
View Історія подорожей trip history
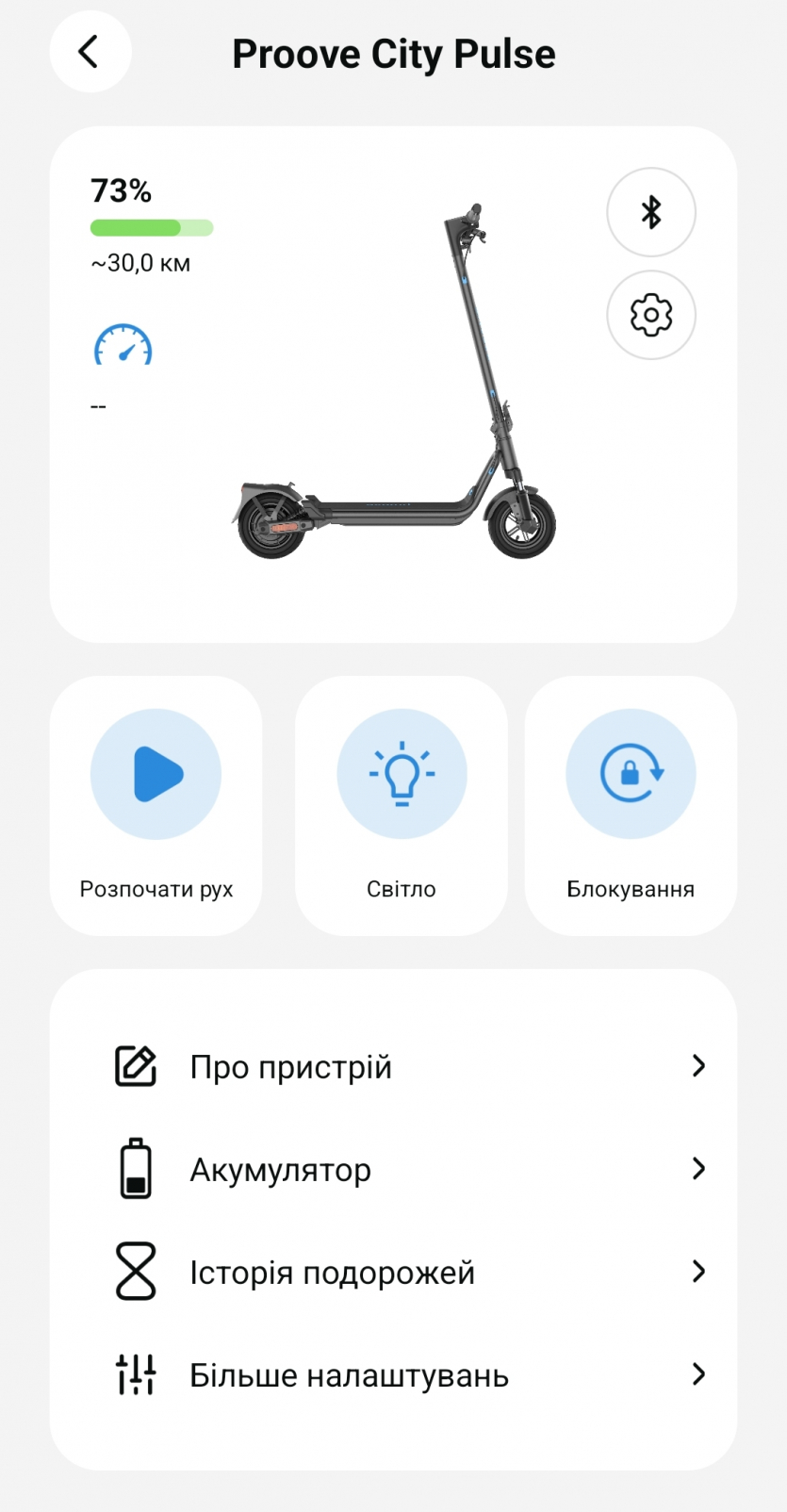click(393, 1272)
